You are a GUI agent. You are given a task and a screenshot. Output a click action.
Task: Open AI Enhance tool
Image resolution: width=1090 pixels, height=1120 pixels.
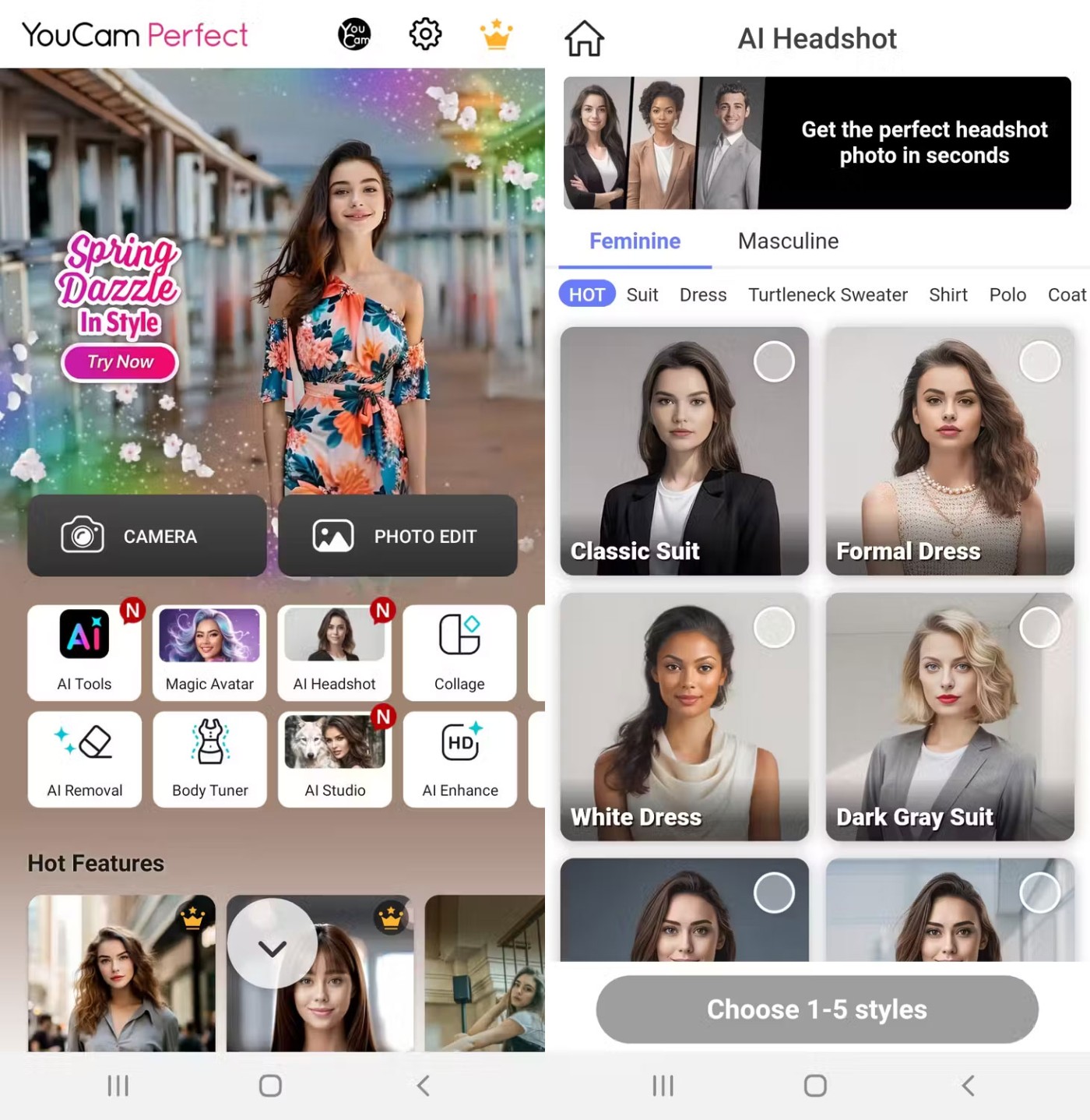(x=459, y=759)
